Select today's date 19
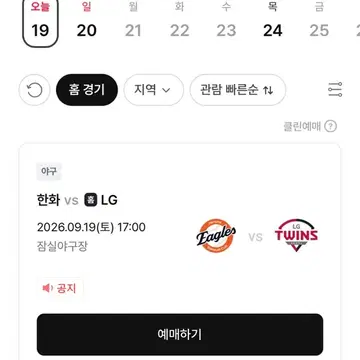 click(40, 23)
